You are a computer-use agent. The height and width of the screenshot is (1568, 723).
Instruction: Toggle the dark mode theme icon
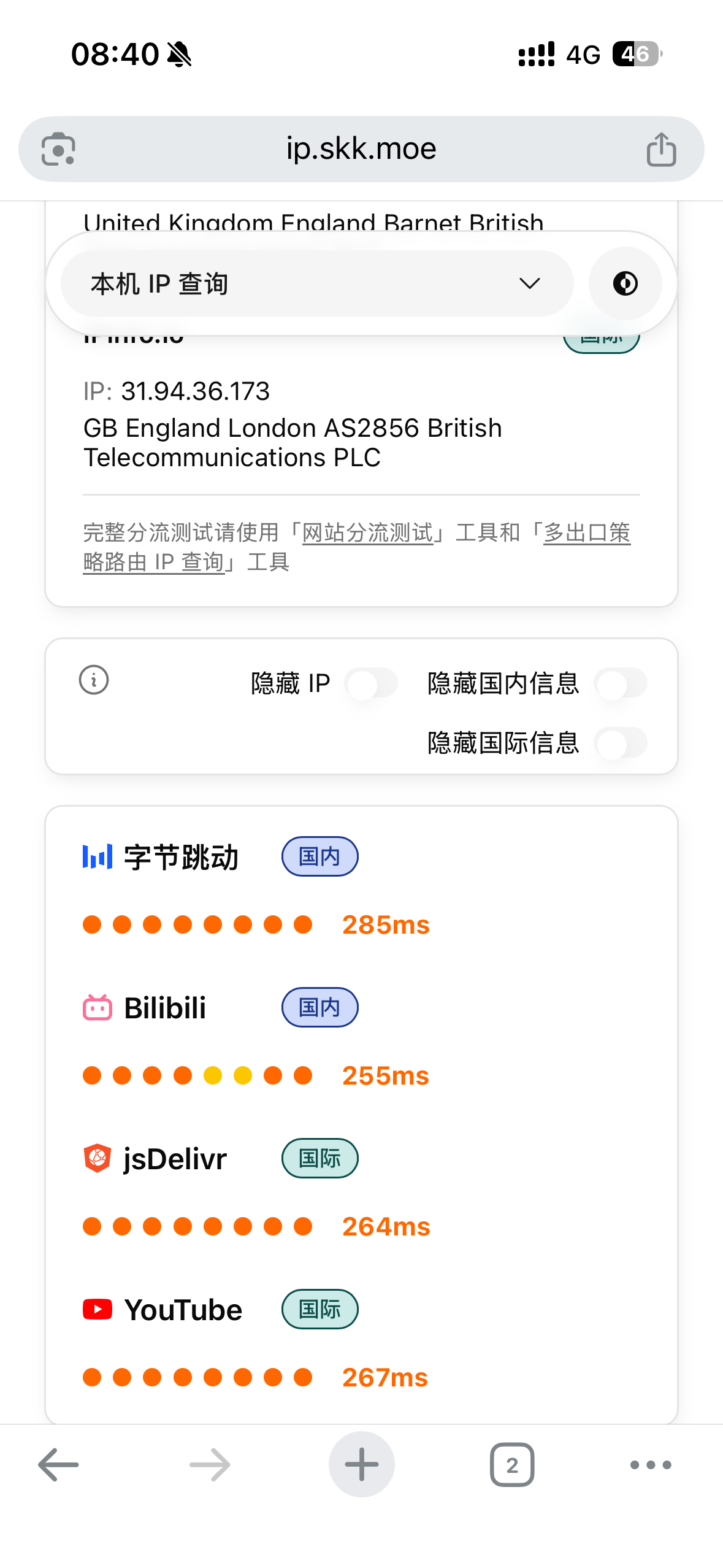[625, 283]
